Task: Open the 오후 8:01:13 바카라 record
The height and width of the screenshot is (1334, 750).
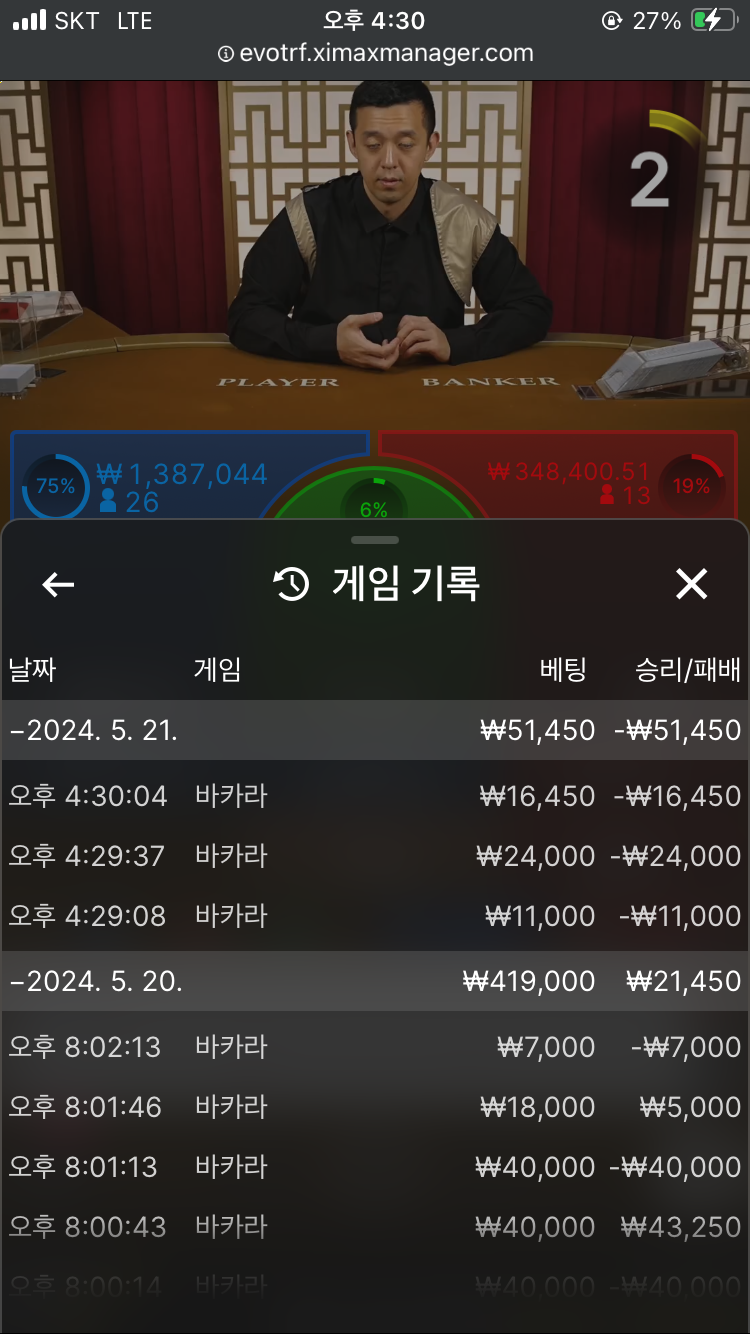Action: 375,1167
